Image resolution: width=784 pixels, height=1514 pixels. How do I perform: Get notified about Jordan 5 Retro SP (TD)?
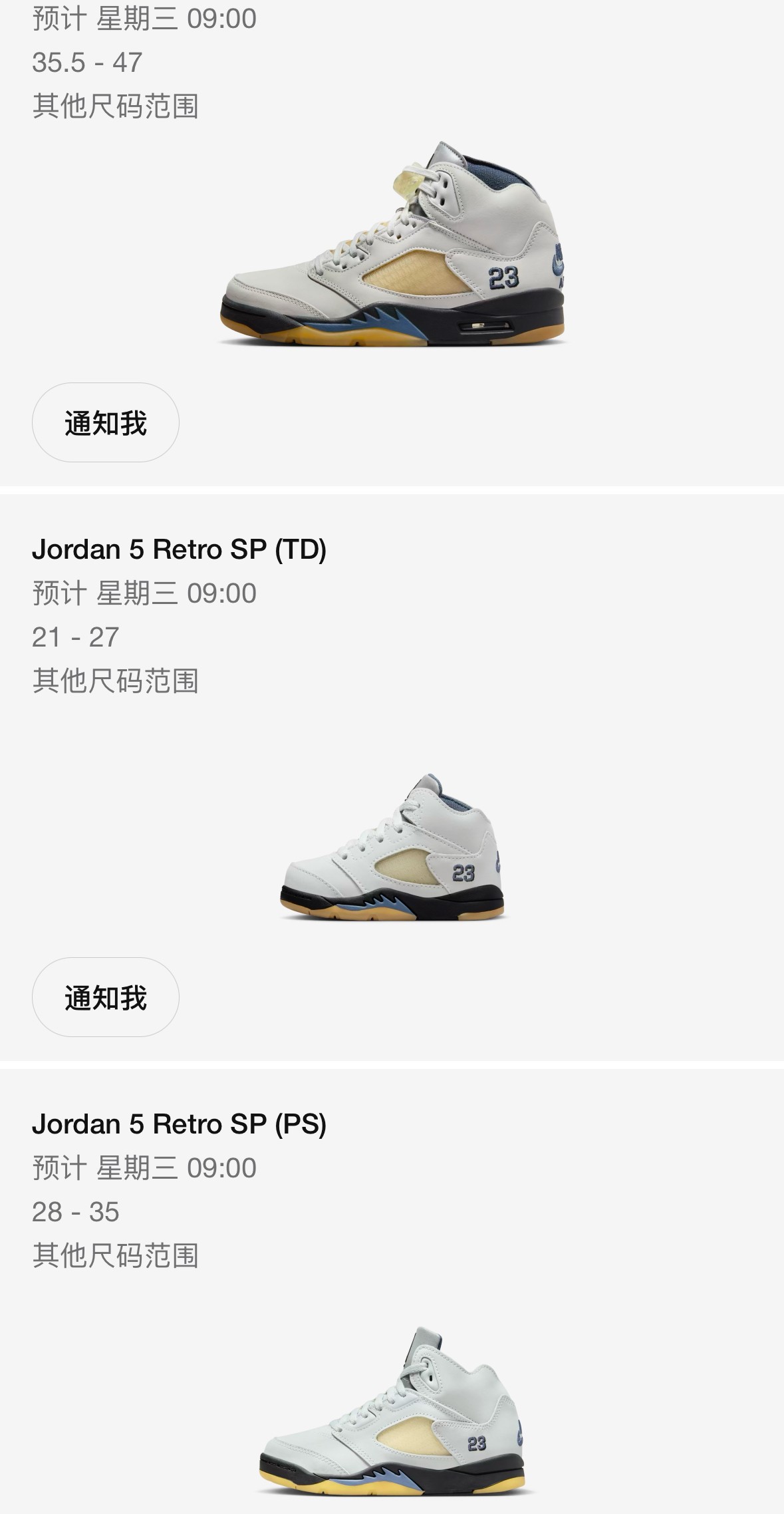click(x=105, y=997)
